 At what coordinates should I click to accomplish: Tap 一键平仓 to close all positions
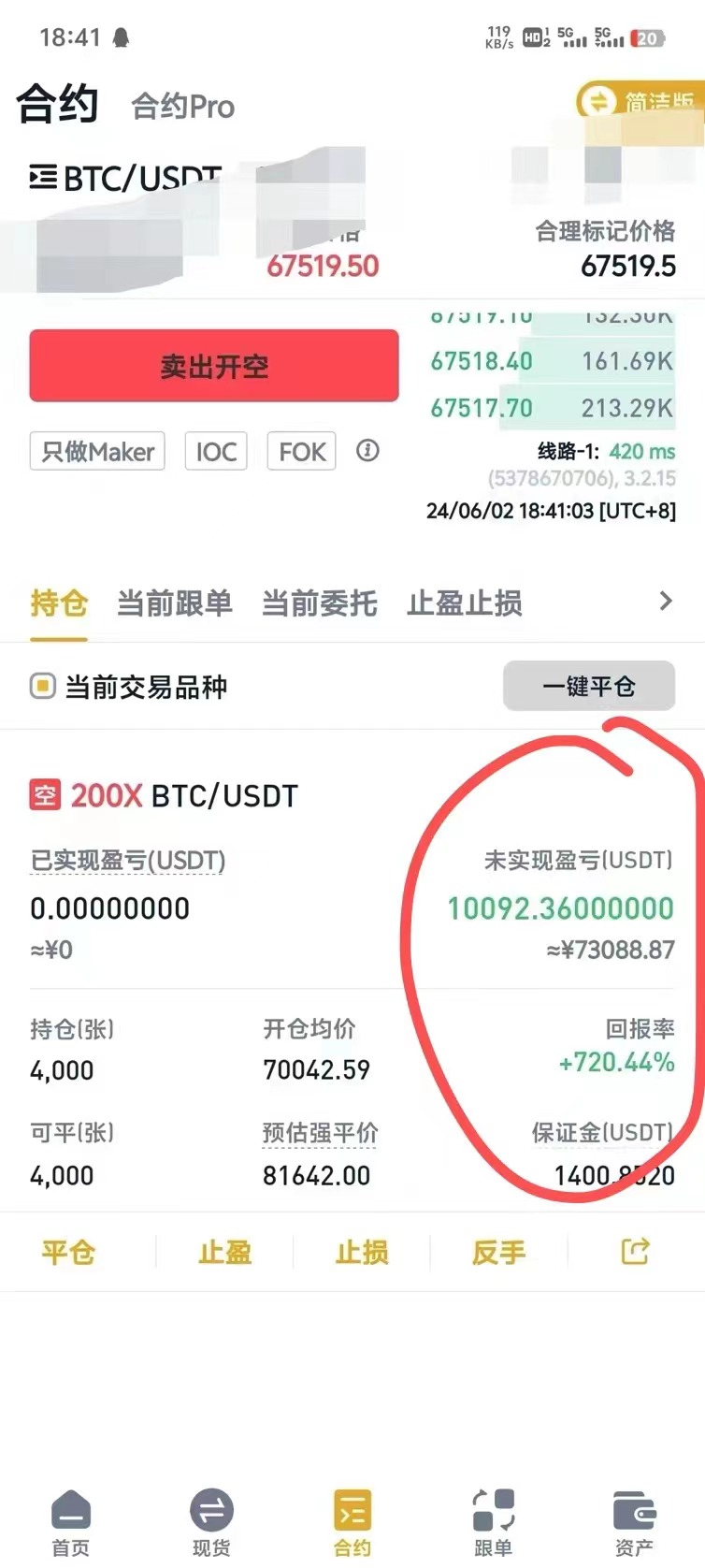pyautogui.click(x=588, y=685)
